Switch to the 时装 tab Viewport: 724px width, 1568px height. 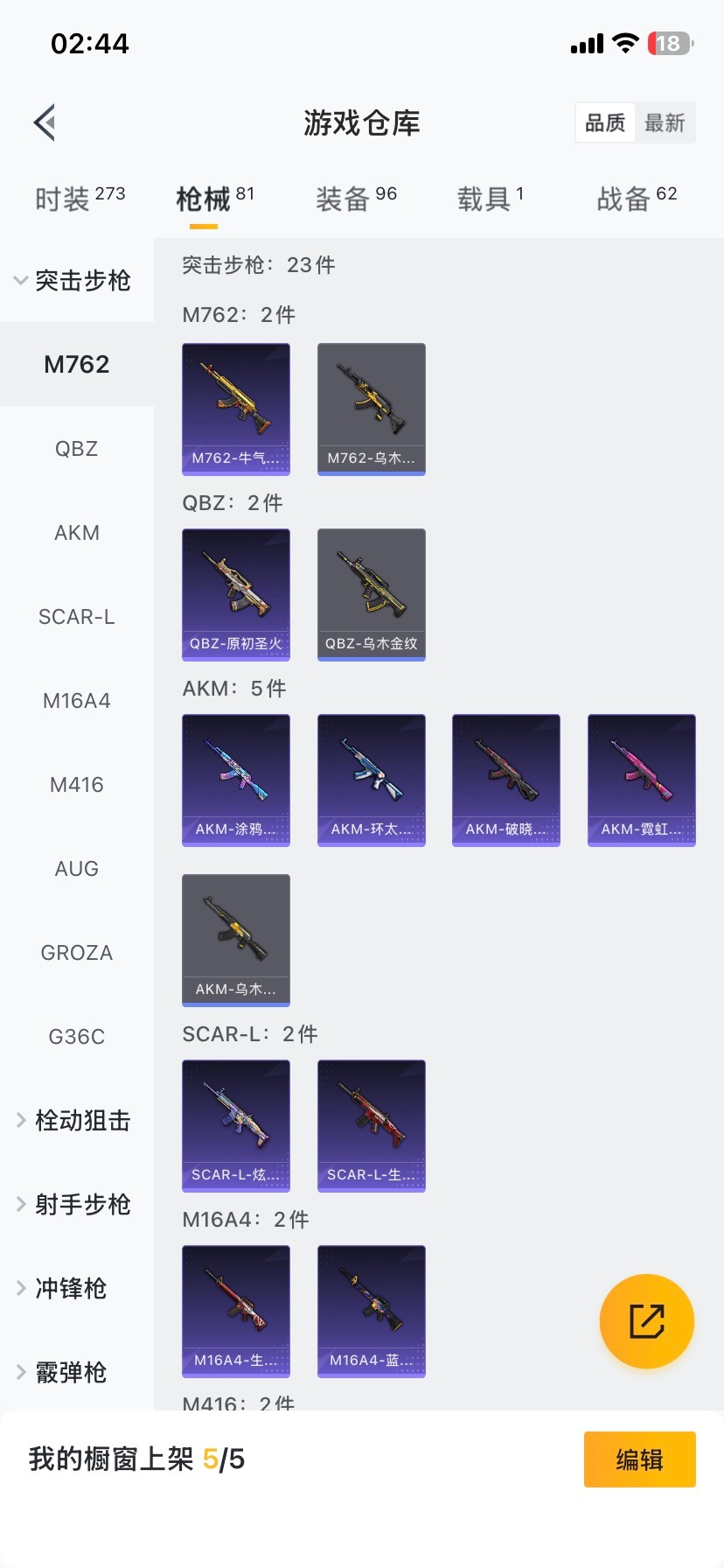click(x=79, y=199)
